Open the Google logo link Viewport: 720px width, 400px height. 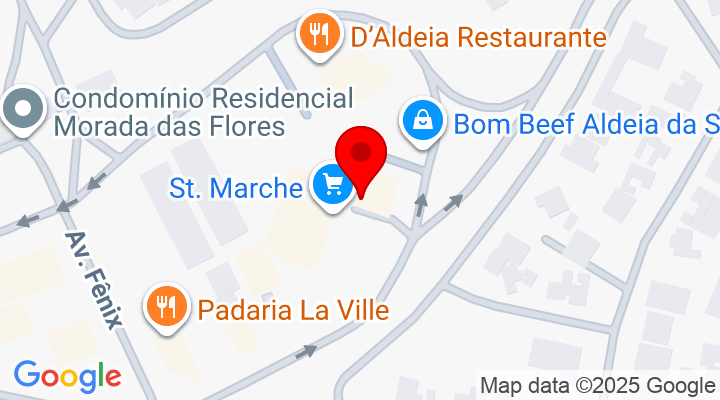pyautogui.click(x=67, y=376)
